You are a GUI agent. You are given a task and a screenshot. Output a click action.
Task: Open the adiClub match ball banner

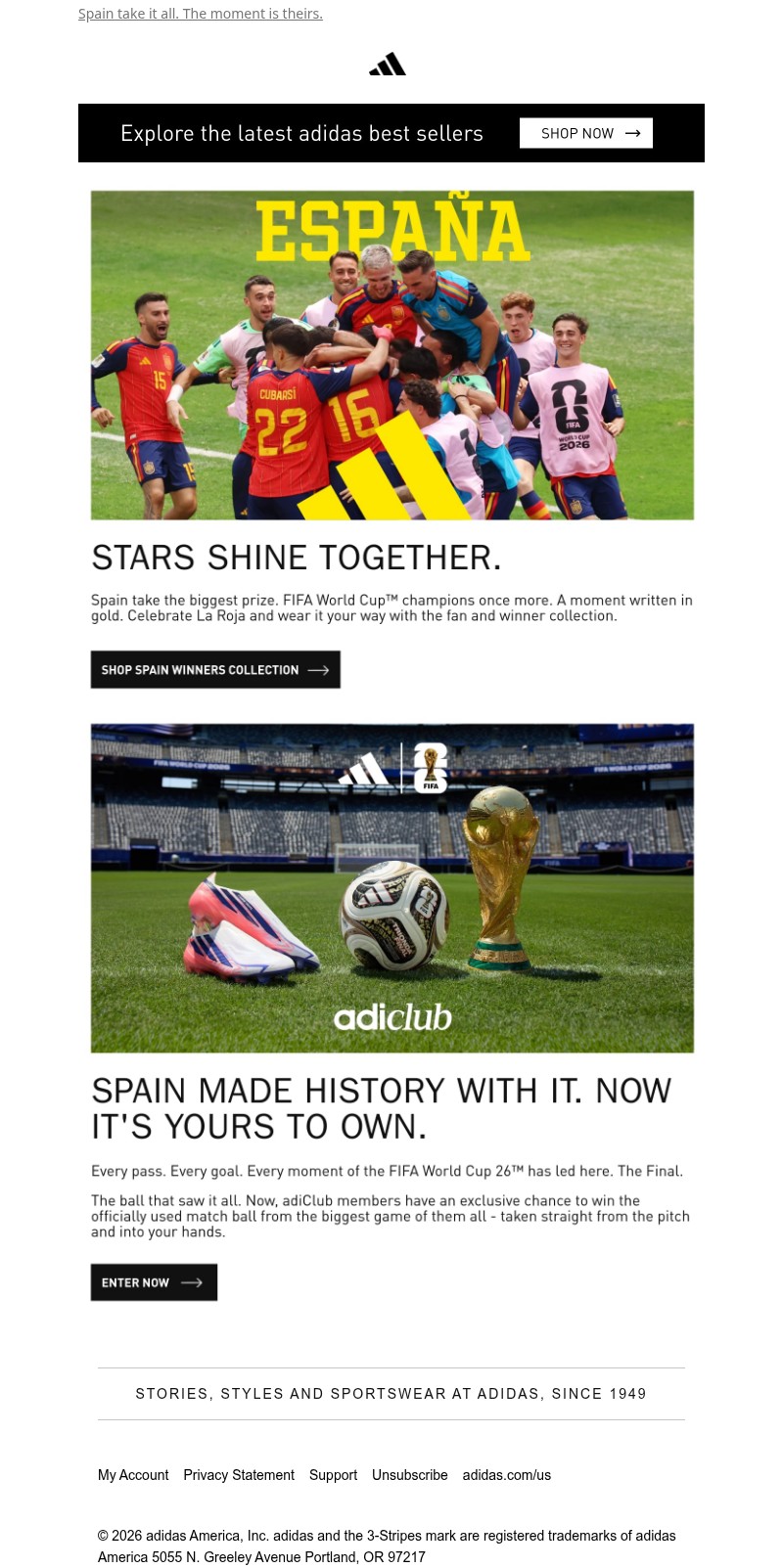(x=392, y=888)
